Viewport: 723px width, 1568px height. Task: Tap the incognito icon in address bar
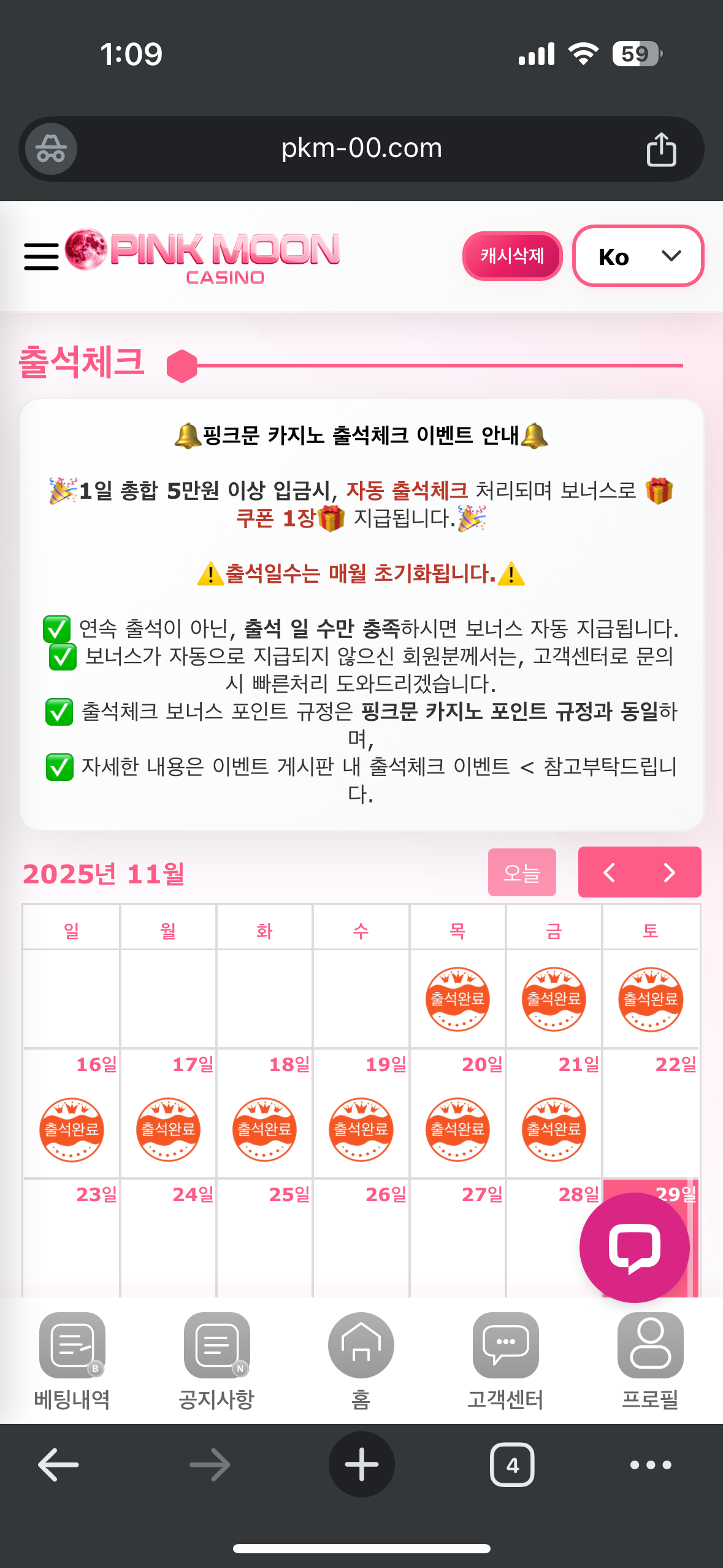pos(51,149)
